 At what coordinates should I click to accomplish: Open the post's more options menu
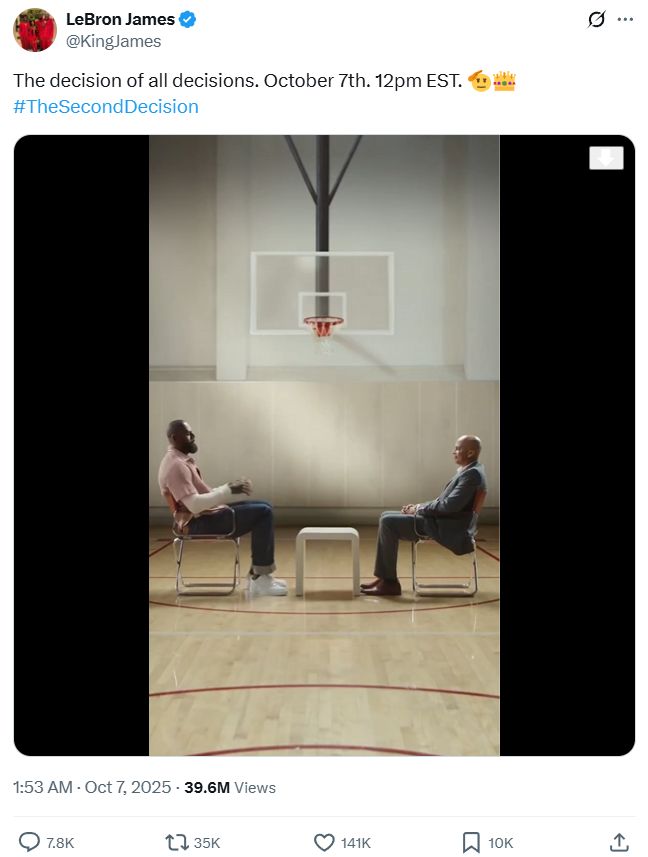tap(625, 20)
